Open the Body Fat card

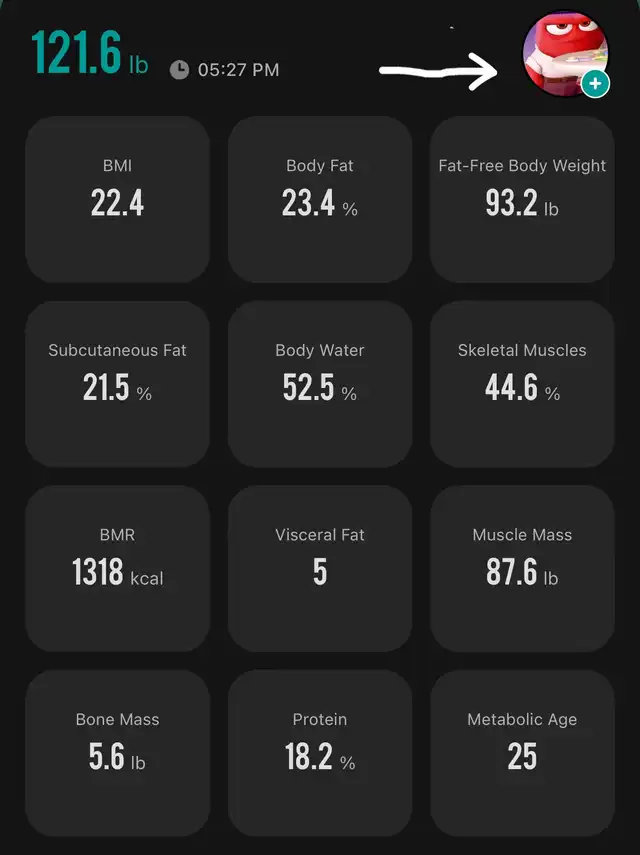[320, 199]
